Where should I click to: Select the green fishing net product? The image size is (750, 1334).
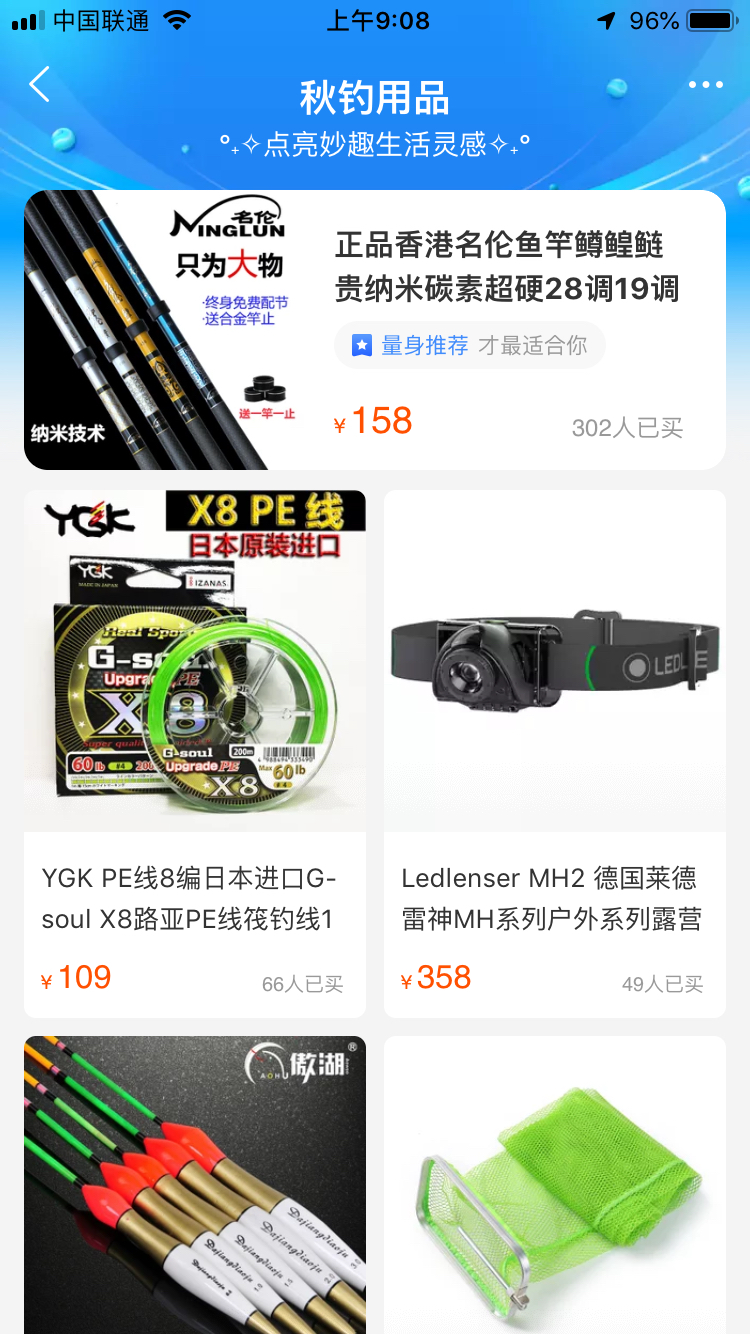(555, 1185)
